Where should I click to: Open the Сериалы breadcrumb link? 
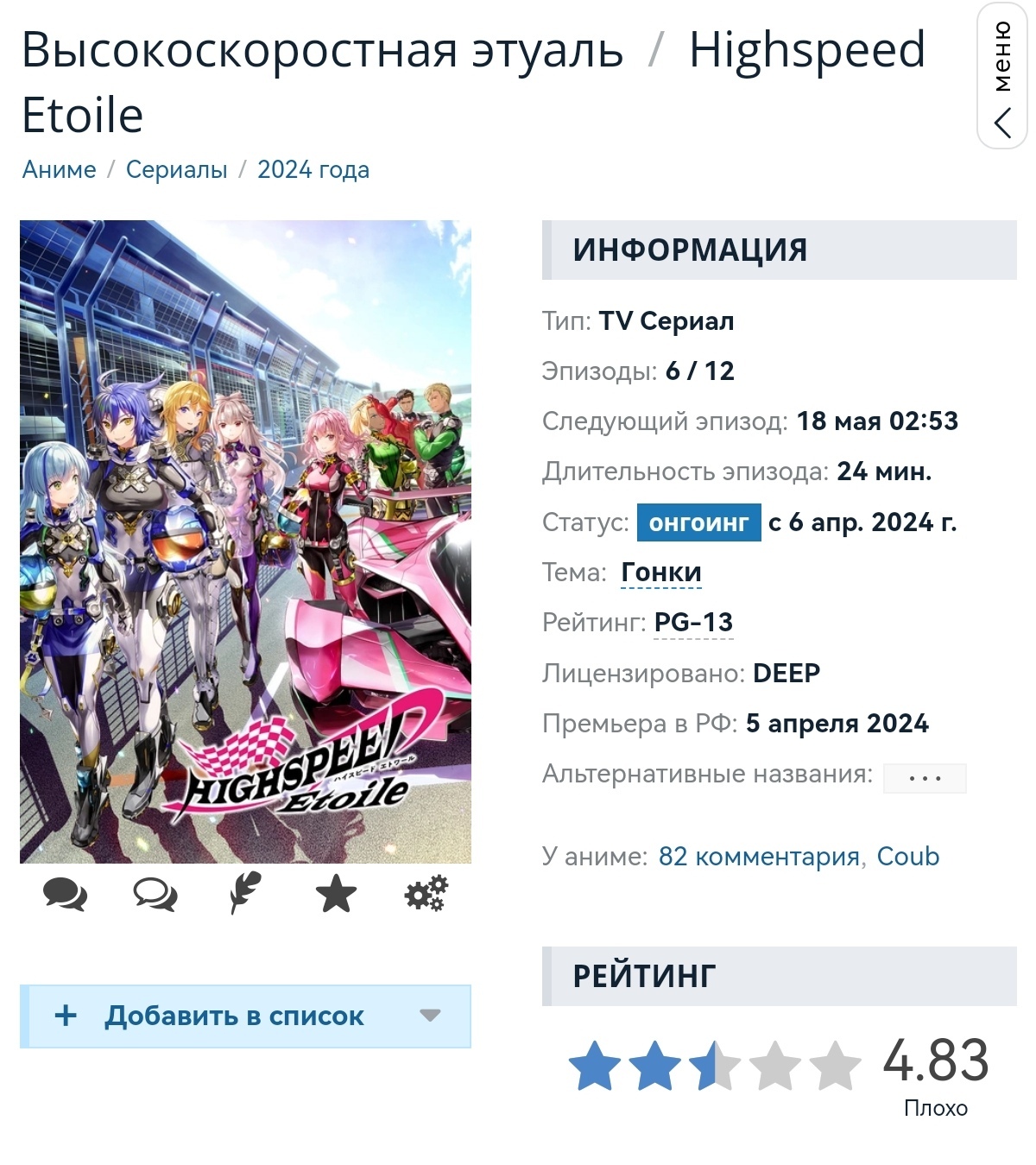click(176, 169)
